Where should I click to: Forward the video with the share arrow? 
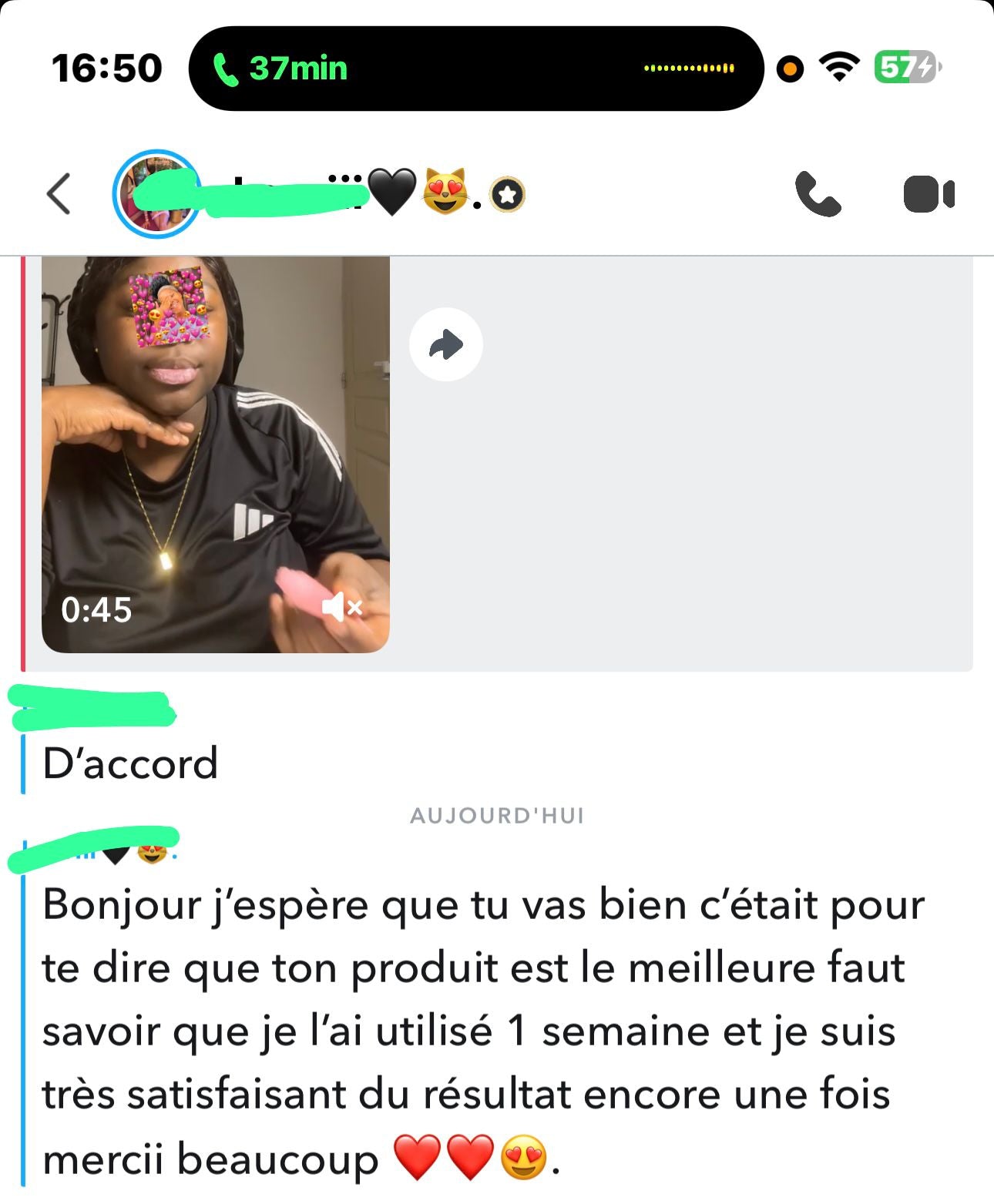(x=445, y=344)
